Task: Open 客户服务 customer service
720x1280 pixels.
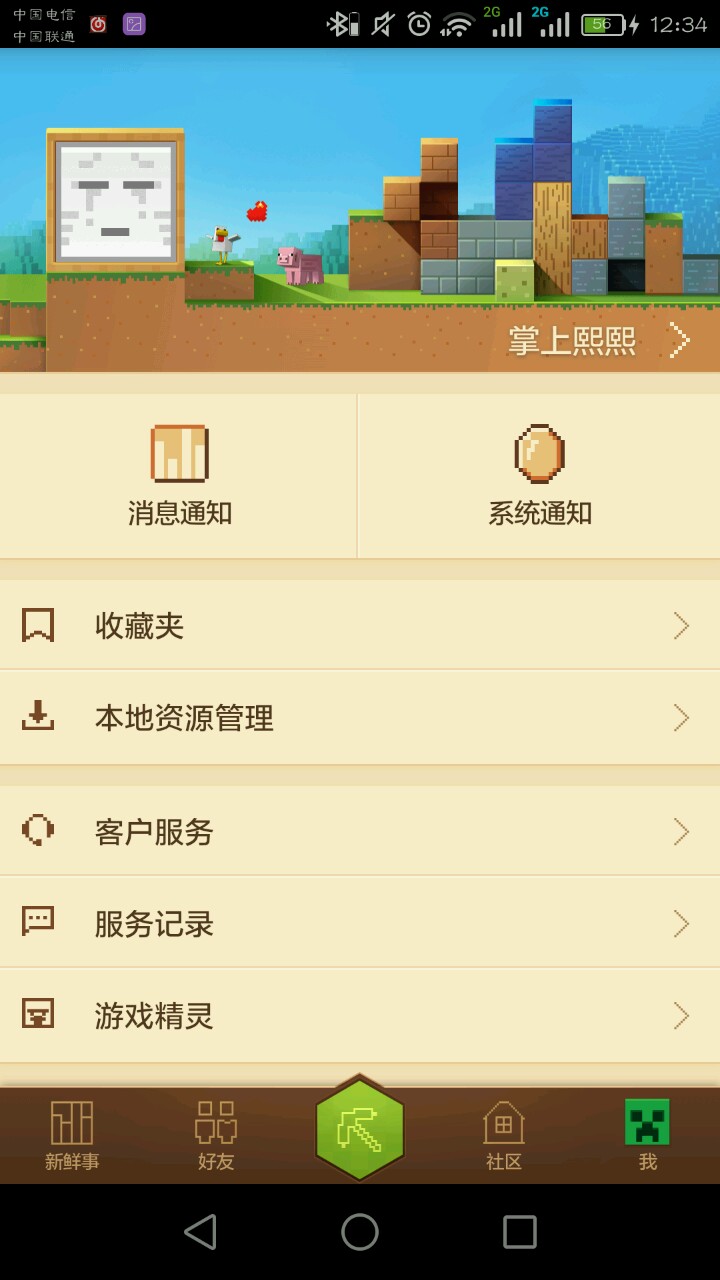Action: click(x=360, y=831)
